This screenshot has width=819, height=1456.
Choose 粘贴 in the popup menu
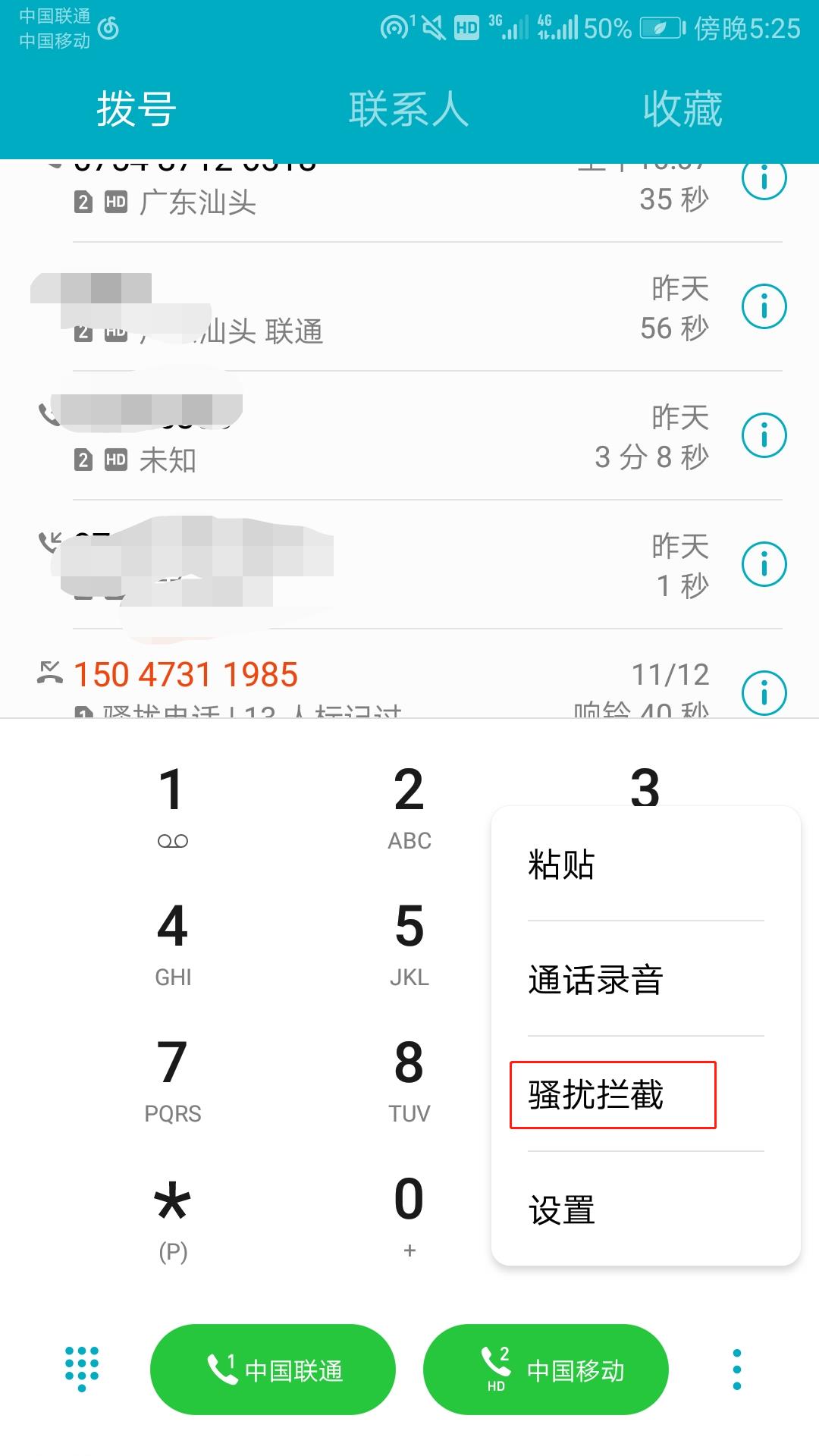coord(561,864)
